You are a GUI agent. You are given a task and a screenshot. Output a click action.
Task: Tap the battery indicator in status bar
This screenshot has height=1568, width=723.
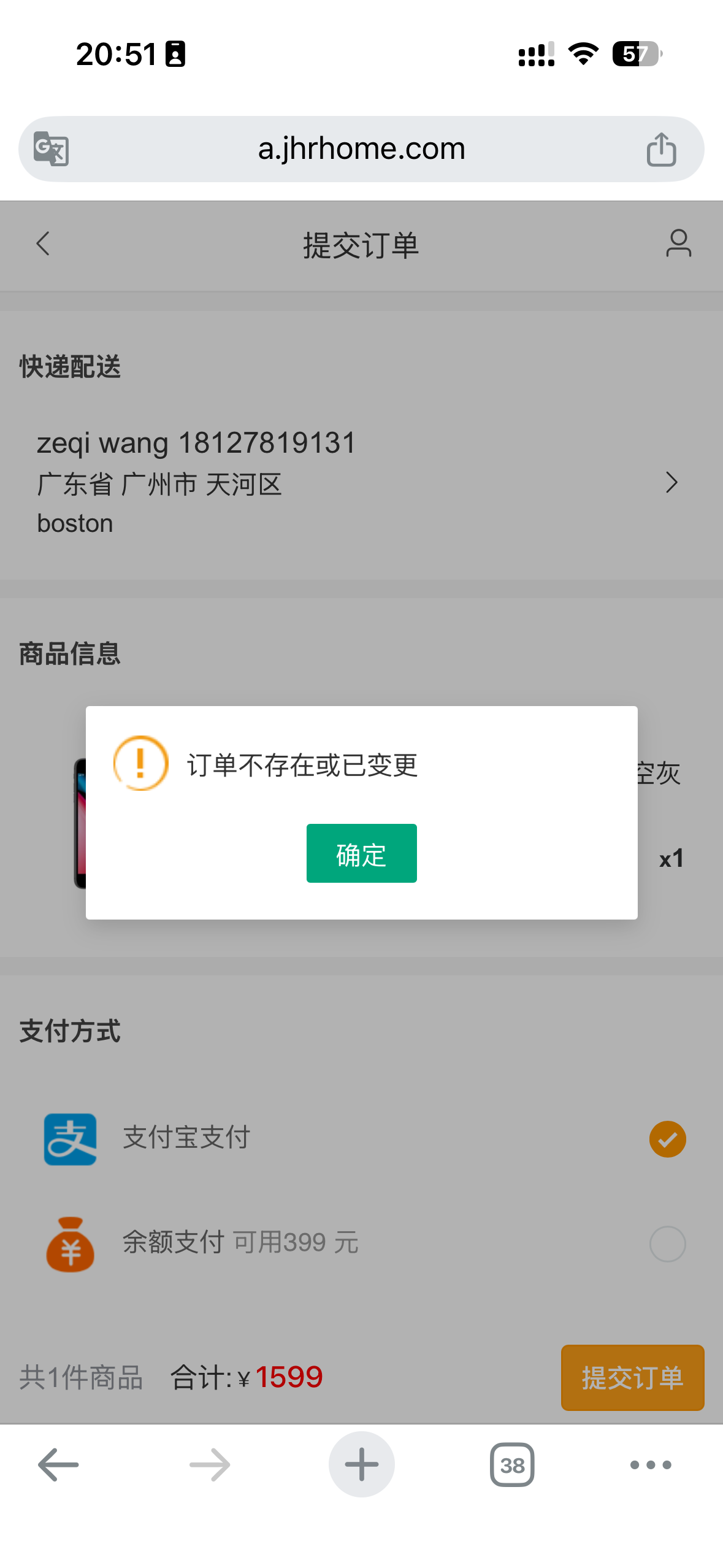point(635,54)
